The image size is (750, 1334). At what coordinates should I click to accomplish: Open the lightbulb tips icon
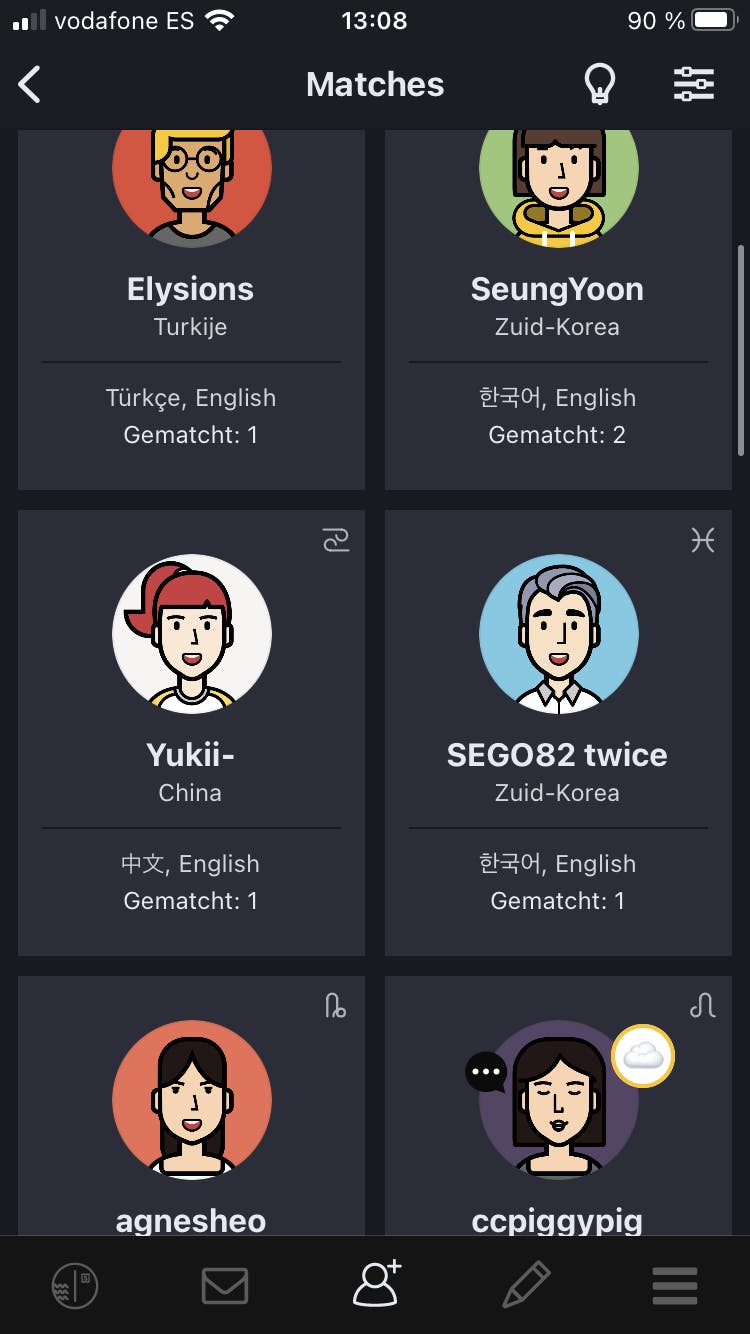coord(599,85)
